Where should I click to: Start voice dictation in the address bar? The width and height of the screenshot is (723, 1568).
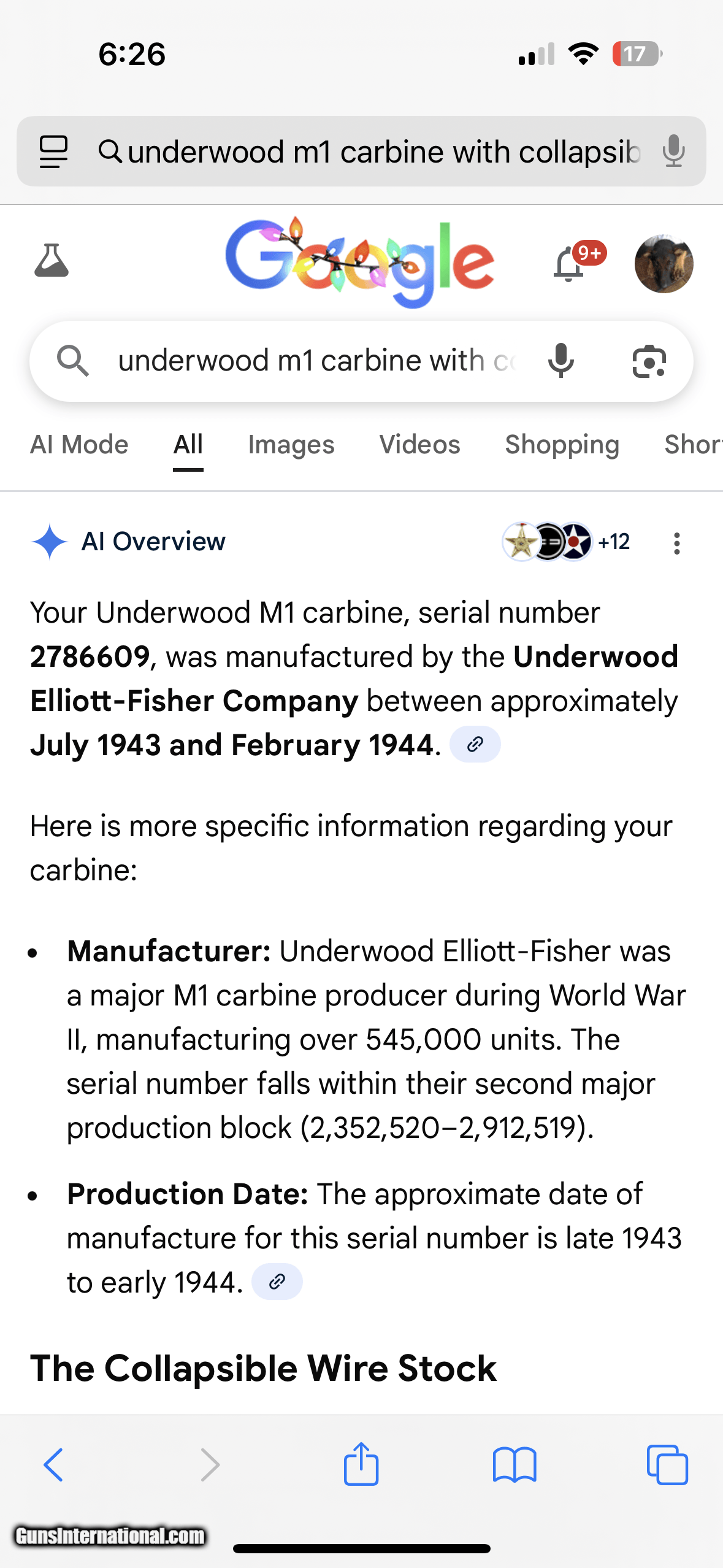(x=673, y=152)
